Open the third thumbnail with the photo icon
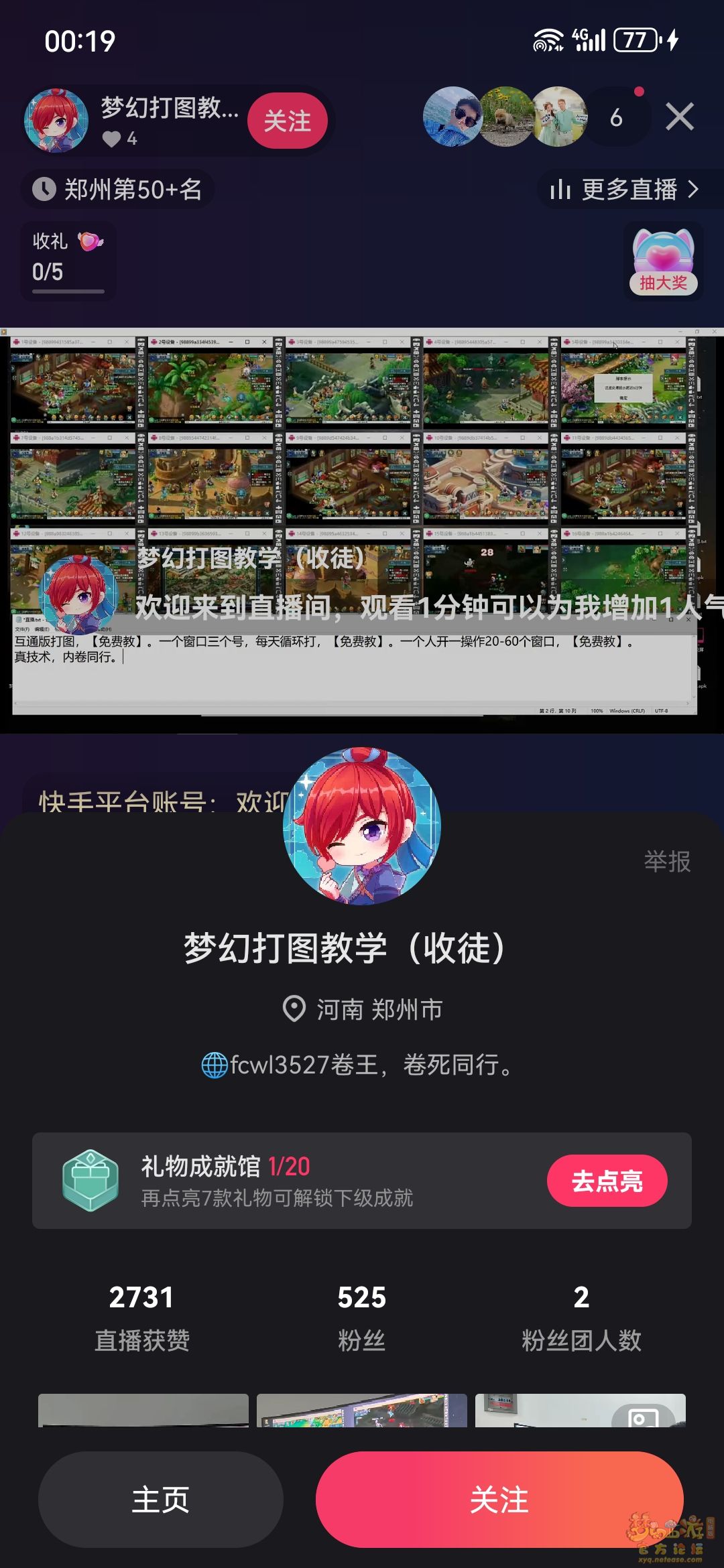The width and height of the screenshot is (724, 1568). (x=580, y=1410)
